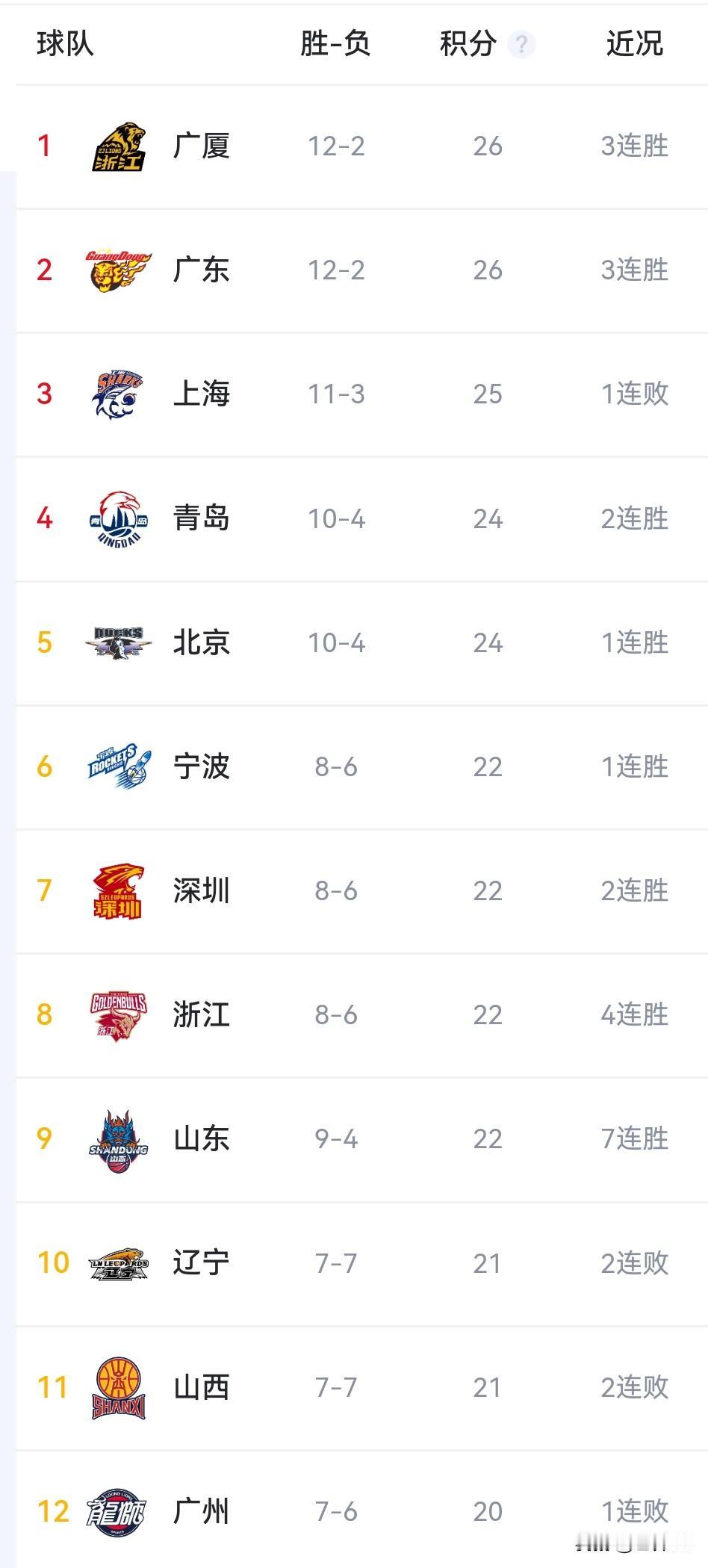Viewport: 708px width, 1568px height.
Task: Click the Liaoning Leopards team logo
Action: pos(118,1263)
